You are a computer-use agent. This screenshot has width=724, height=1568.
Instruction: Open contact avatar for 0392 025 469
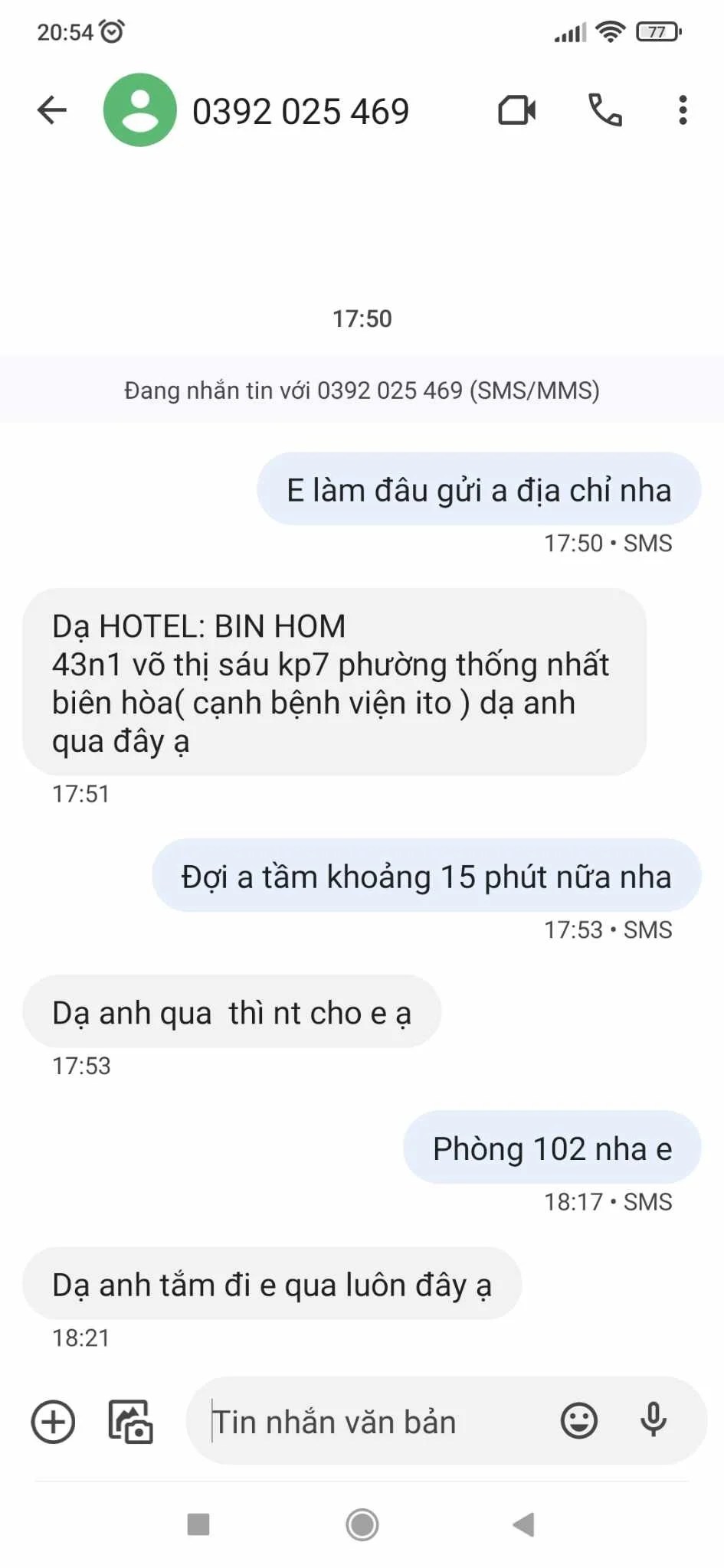click(139, 110)
